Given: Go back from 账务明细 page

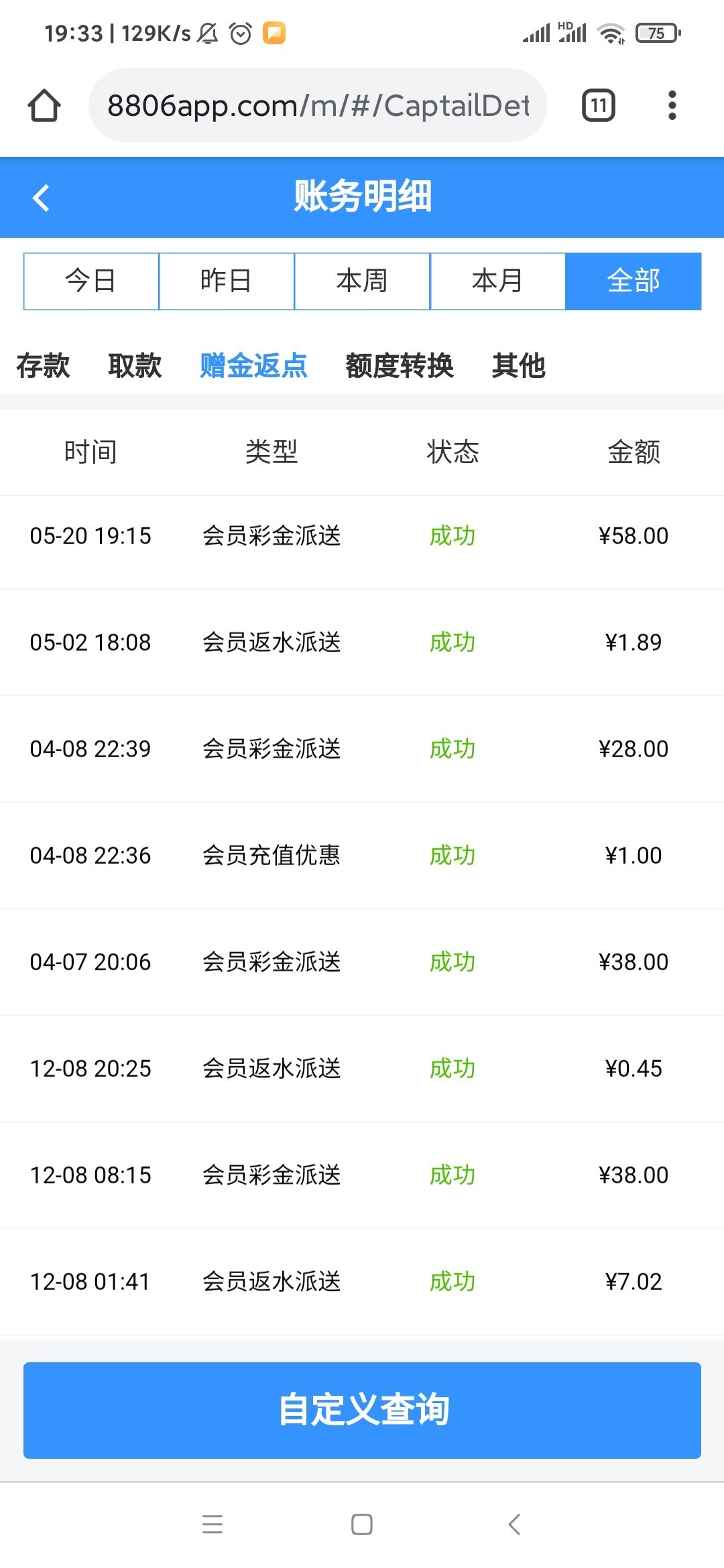Looking at the screenshot, I should [41, 198].
